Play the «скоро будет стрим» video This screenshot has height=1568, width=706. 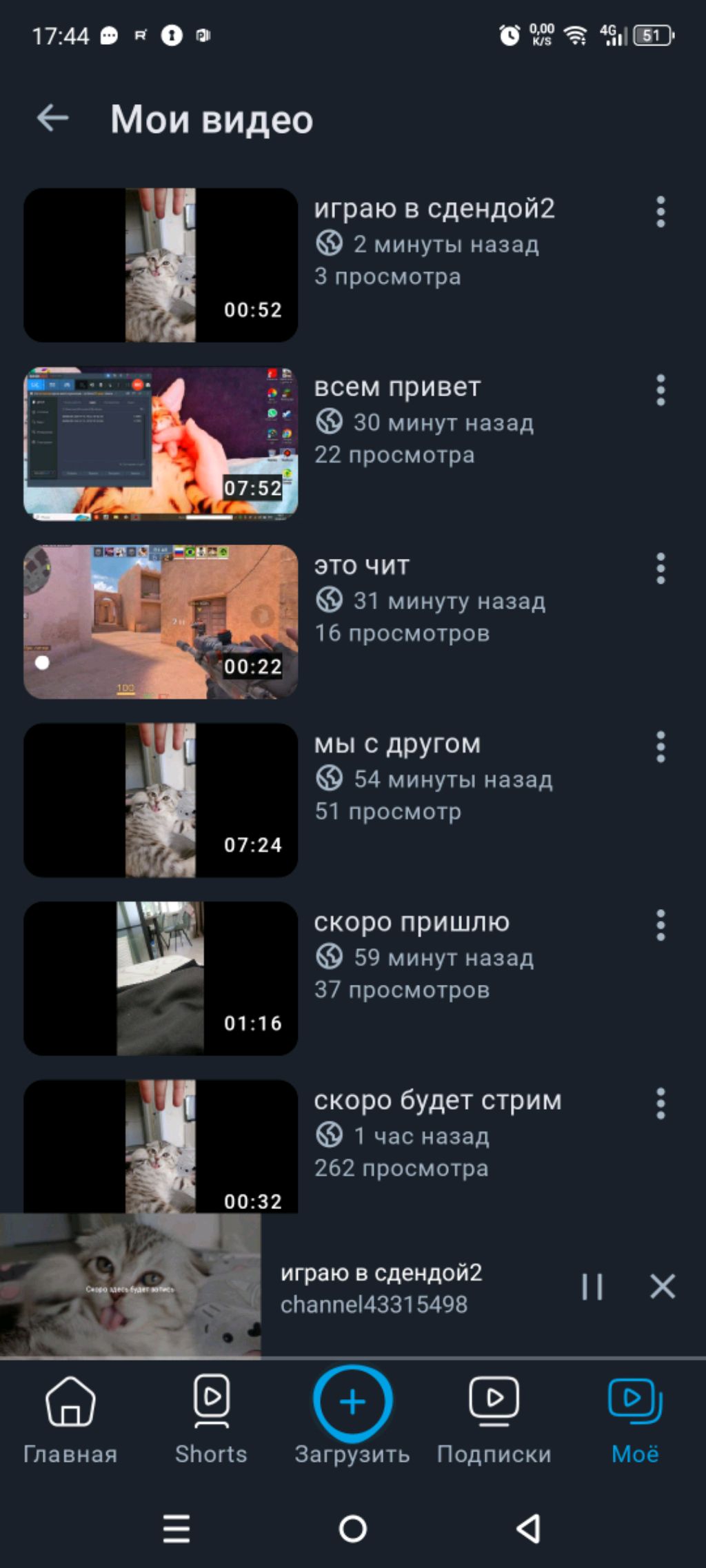click(x=161, y=1147)
